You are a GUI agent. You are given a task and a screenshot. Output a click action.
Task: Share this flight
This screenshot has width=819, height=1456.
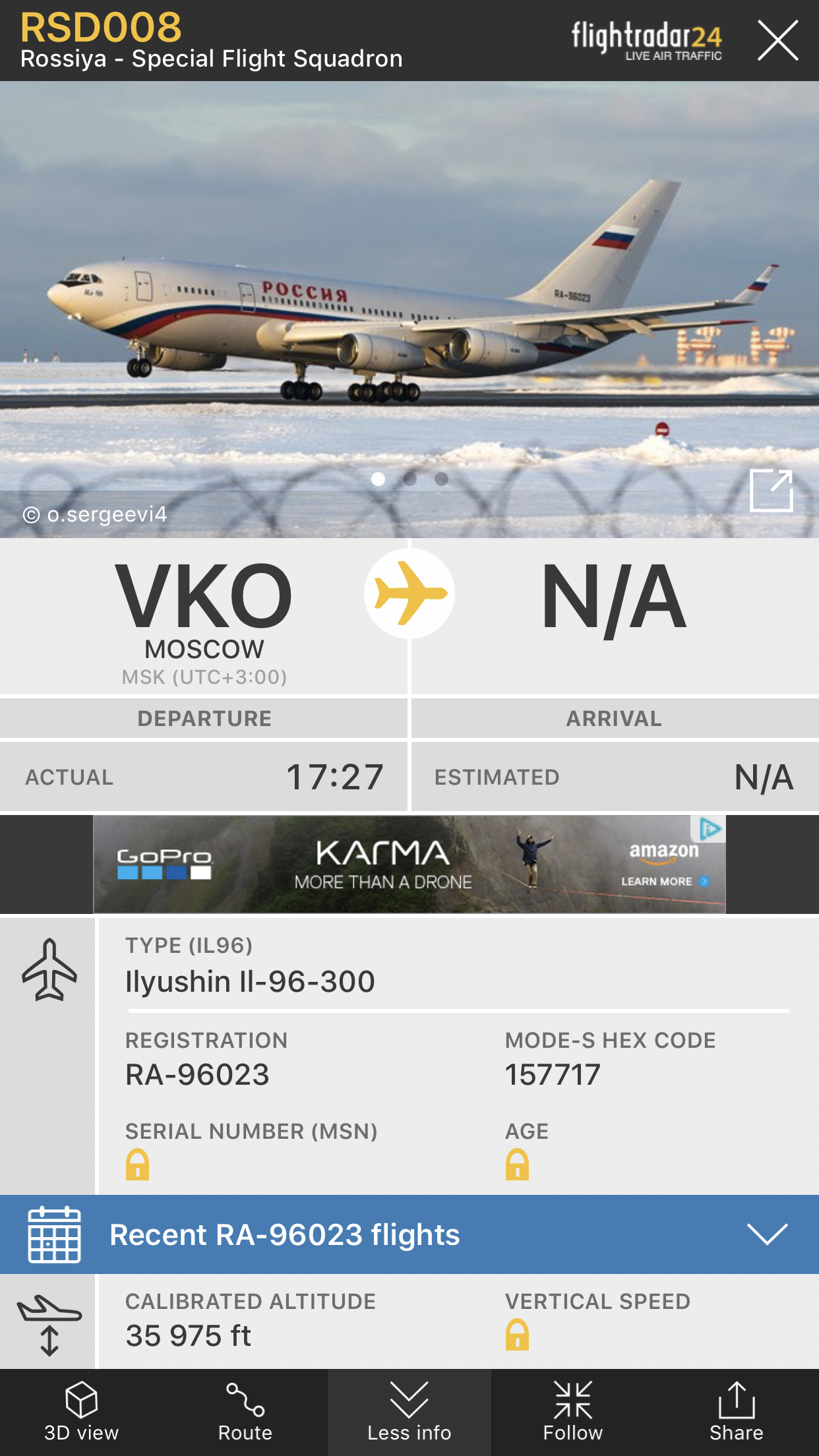click(736, 1412)
